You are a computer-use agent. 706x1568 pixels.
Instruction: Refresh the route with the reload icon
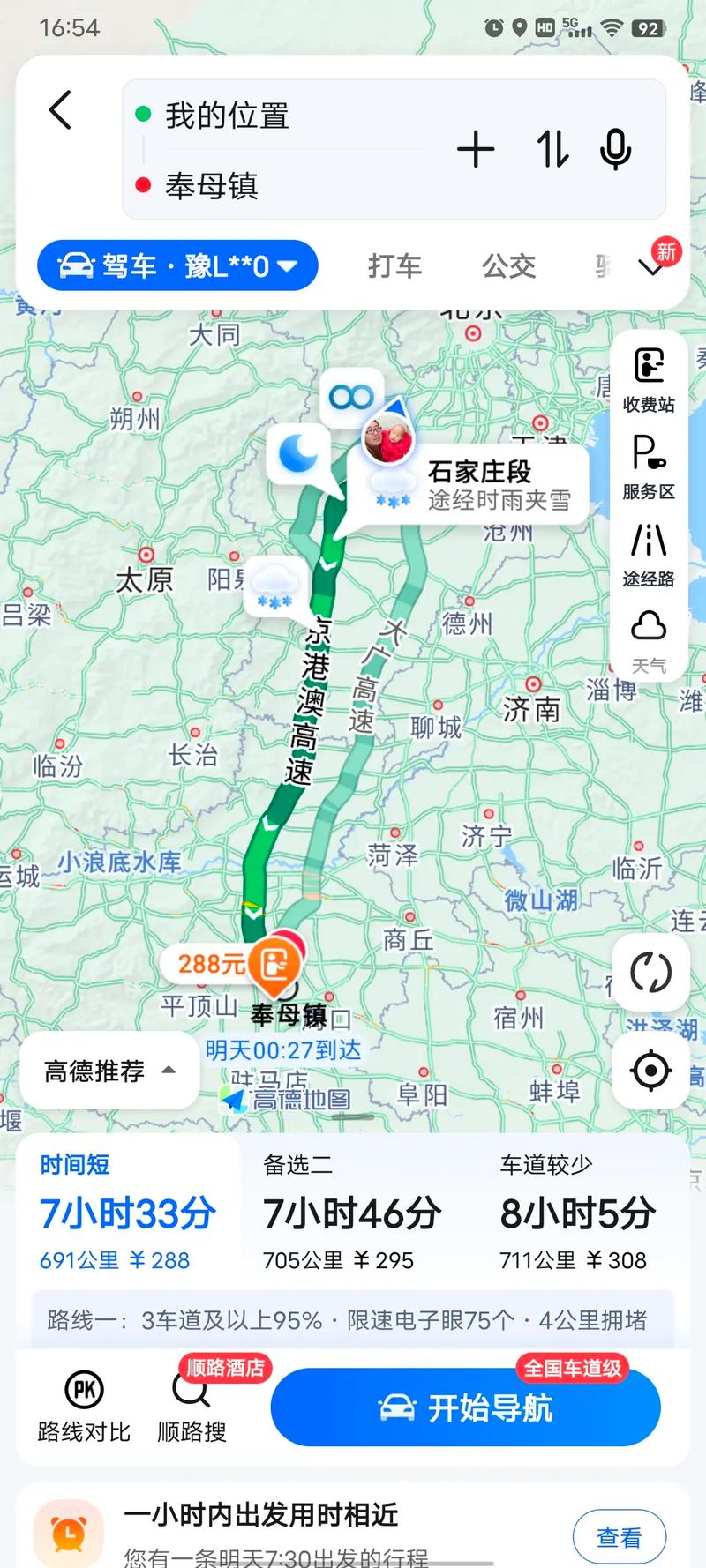[x=650, y=972]
